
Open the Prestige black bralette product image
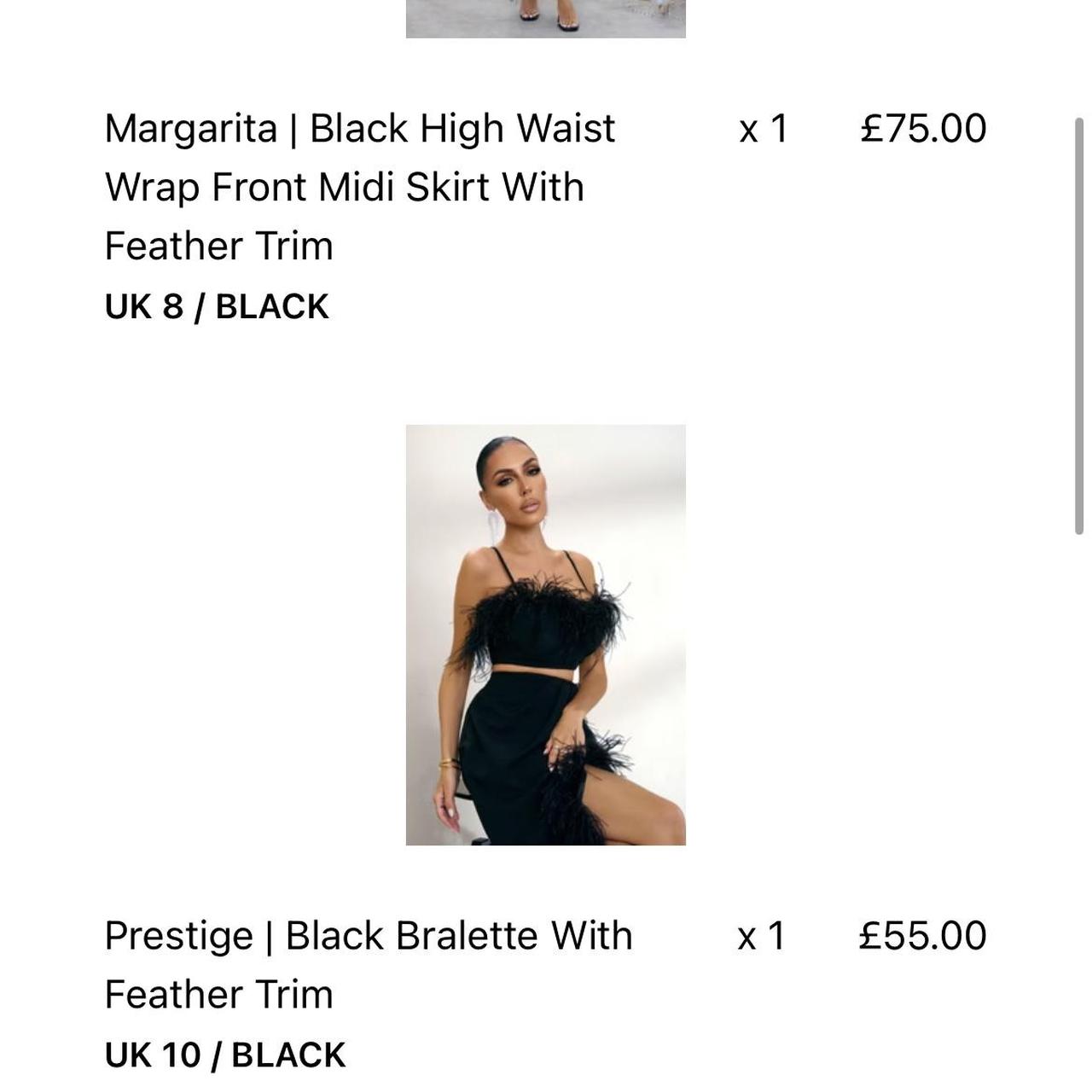tap(545, 635)
